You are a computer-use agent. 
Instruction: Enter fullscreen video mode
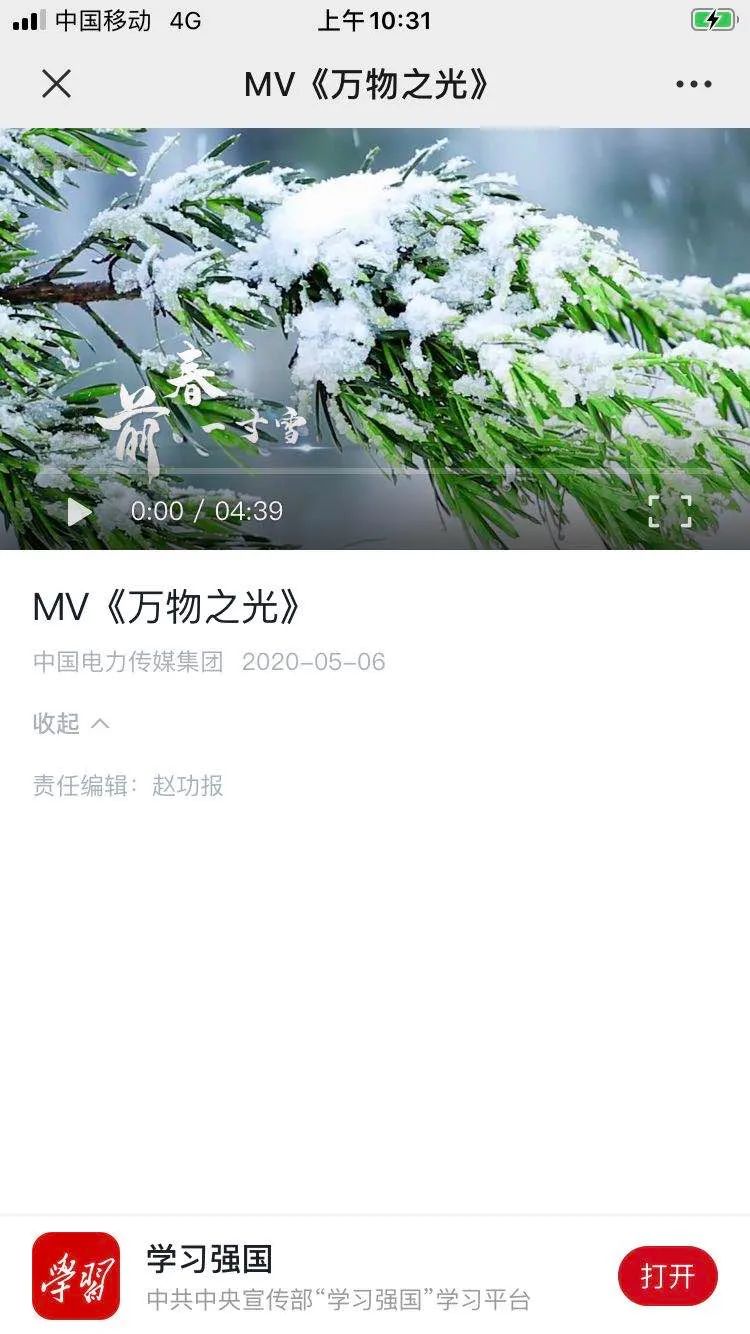coord(670,511)
